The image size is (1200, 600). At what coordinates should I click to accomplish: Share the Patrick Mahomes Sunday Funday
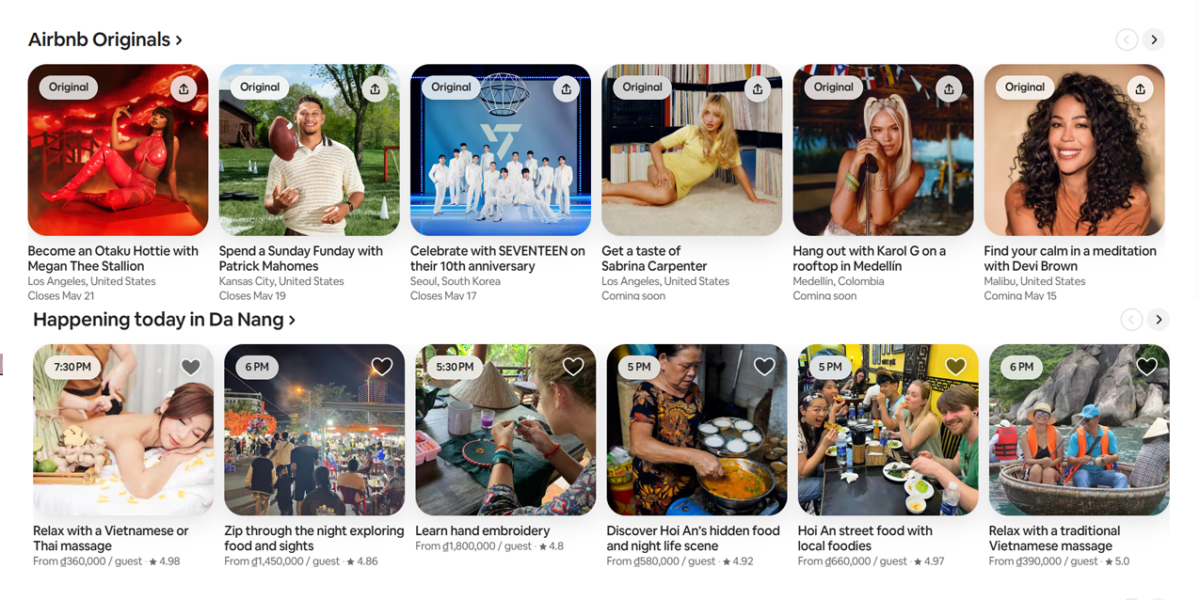(374, 89)
